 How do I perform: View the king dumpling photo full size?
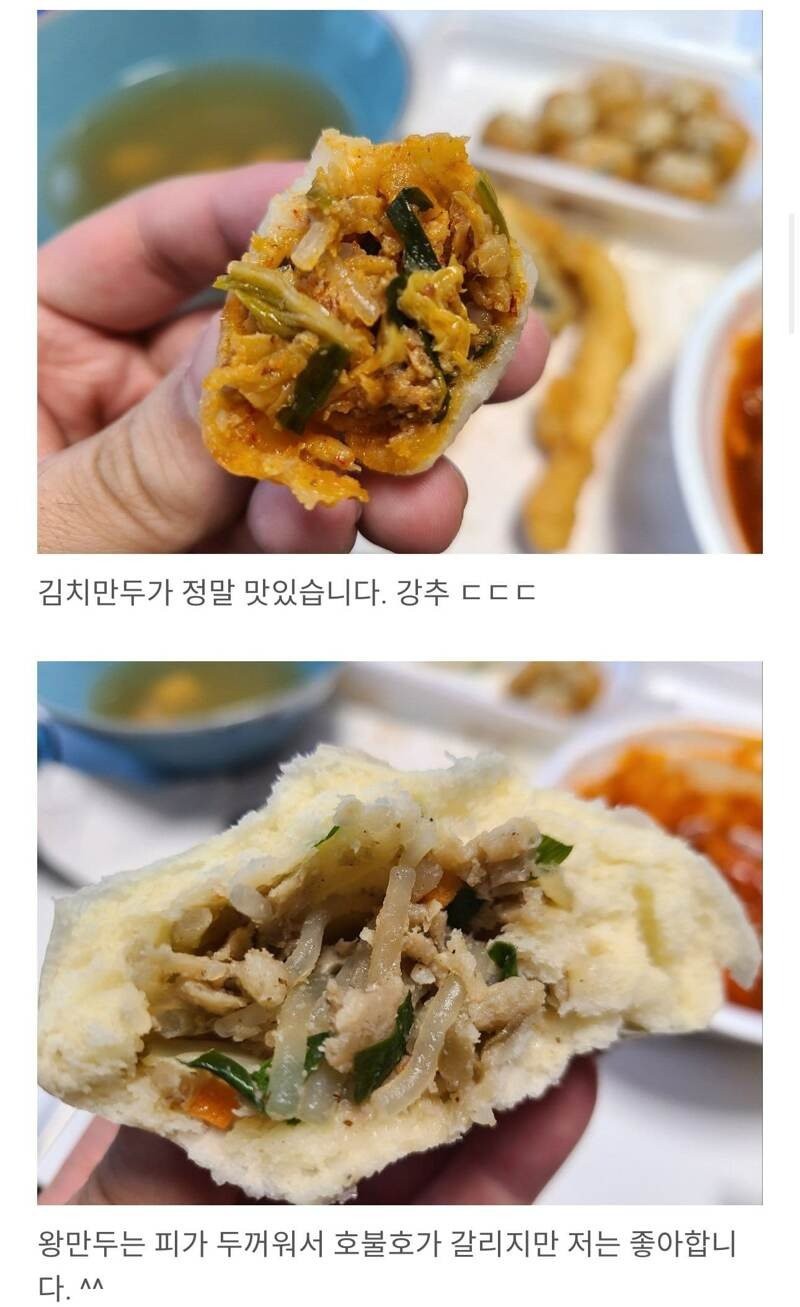(399, 932)
